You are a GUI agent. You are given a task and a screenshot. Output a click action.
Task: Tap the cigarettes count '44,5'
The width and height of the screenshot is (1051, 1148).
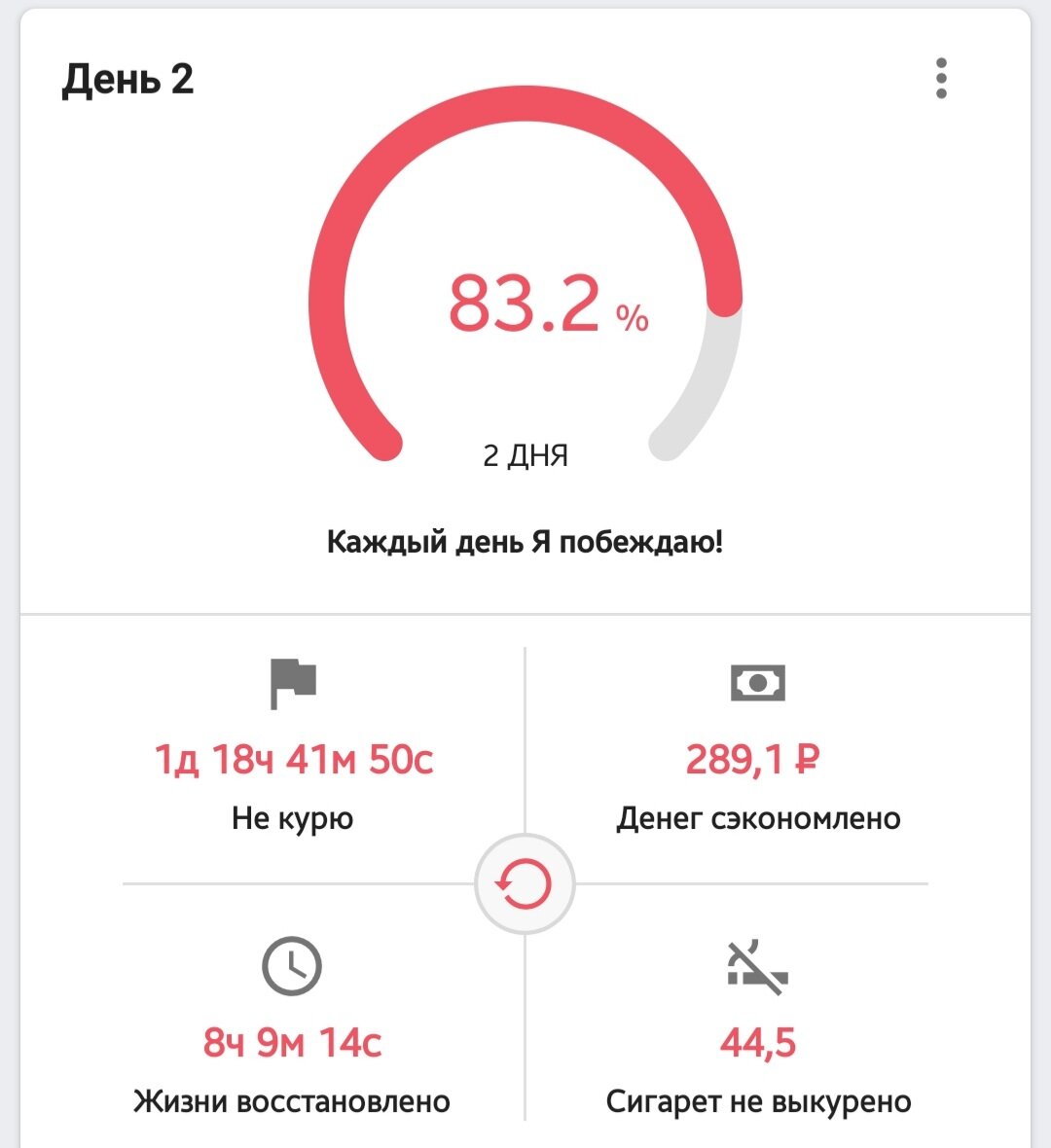759,1039
